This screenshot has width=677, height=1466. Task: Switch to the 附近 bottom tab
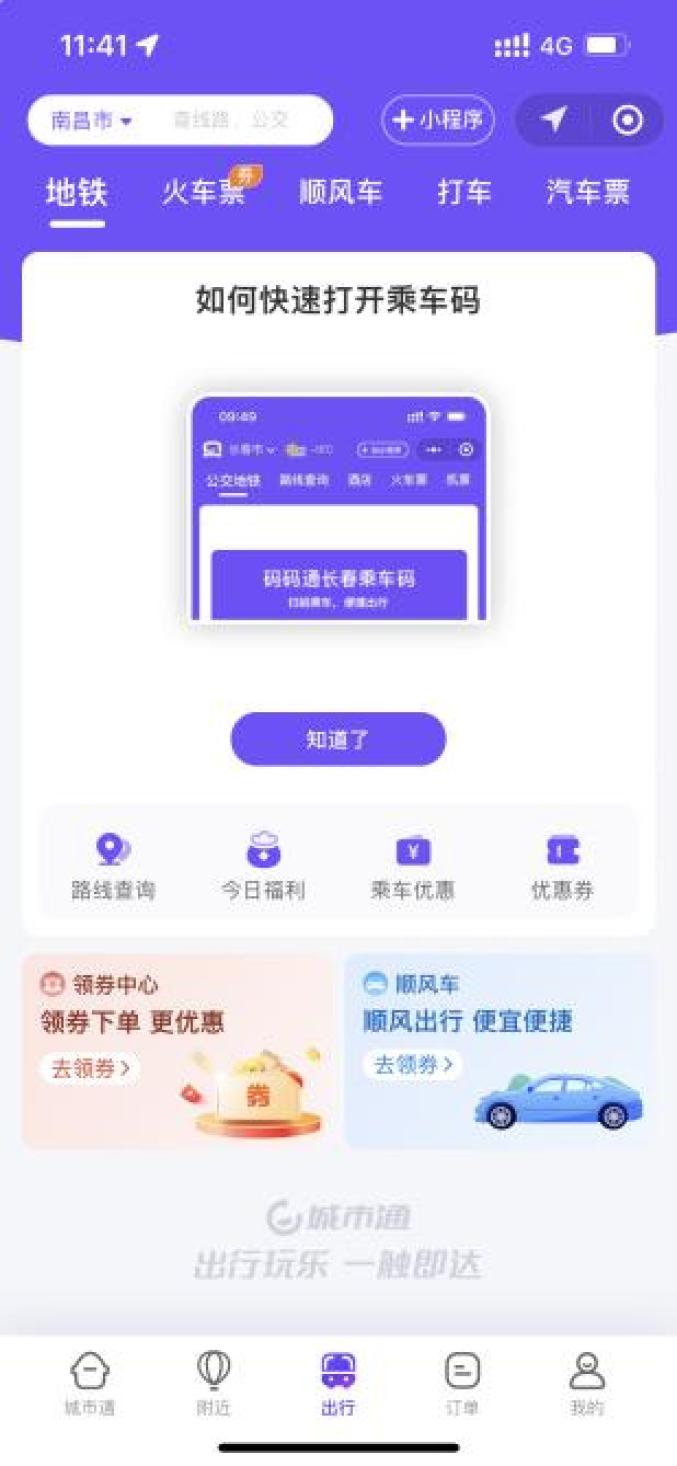pos(213,1384)
